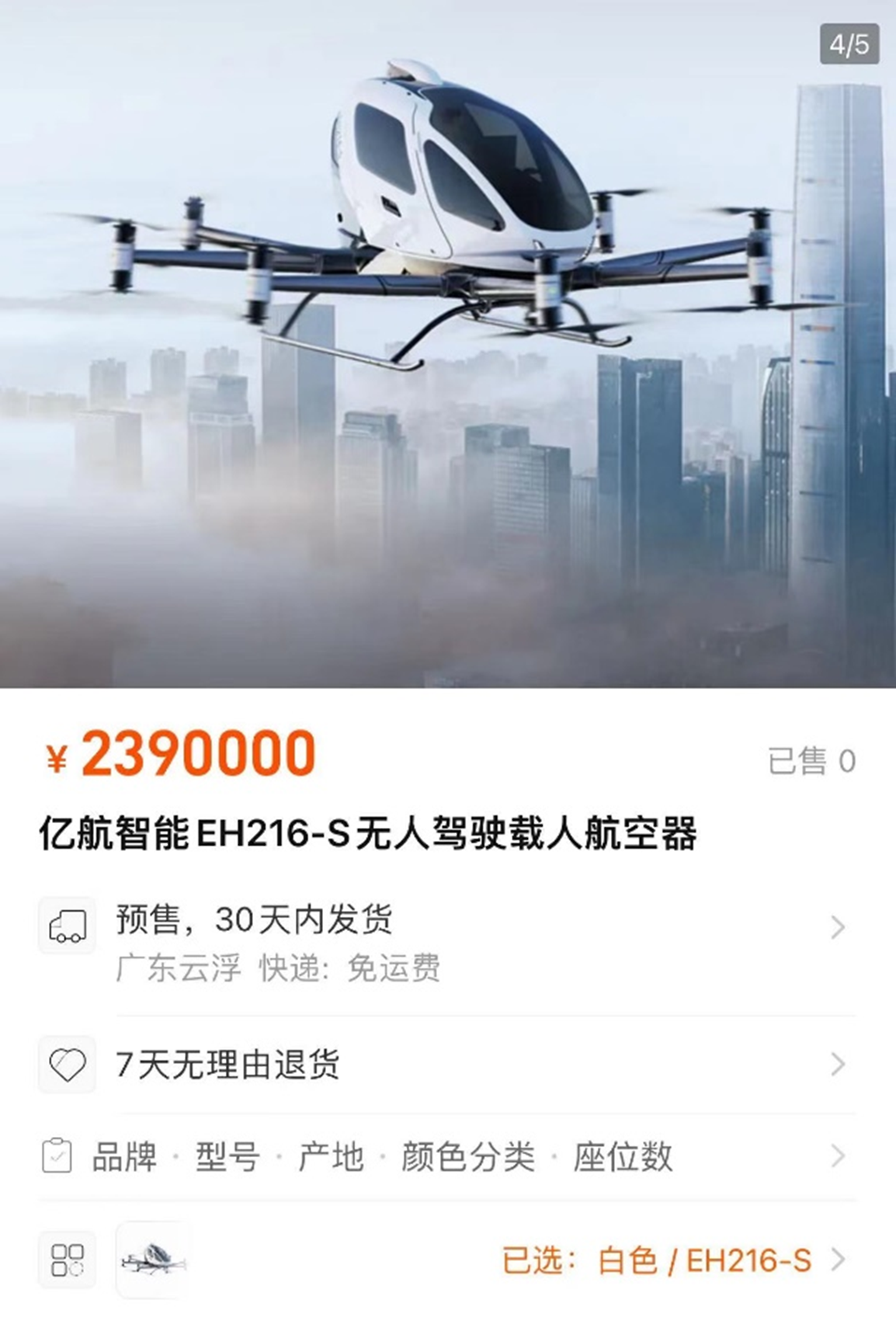Tap the white EH216-S variant thumbnail
The width and height of the screenshot is (896, 1317).
click(153, 1259)
